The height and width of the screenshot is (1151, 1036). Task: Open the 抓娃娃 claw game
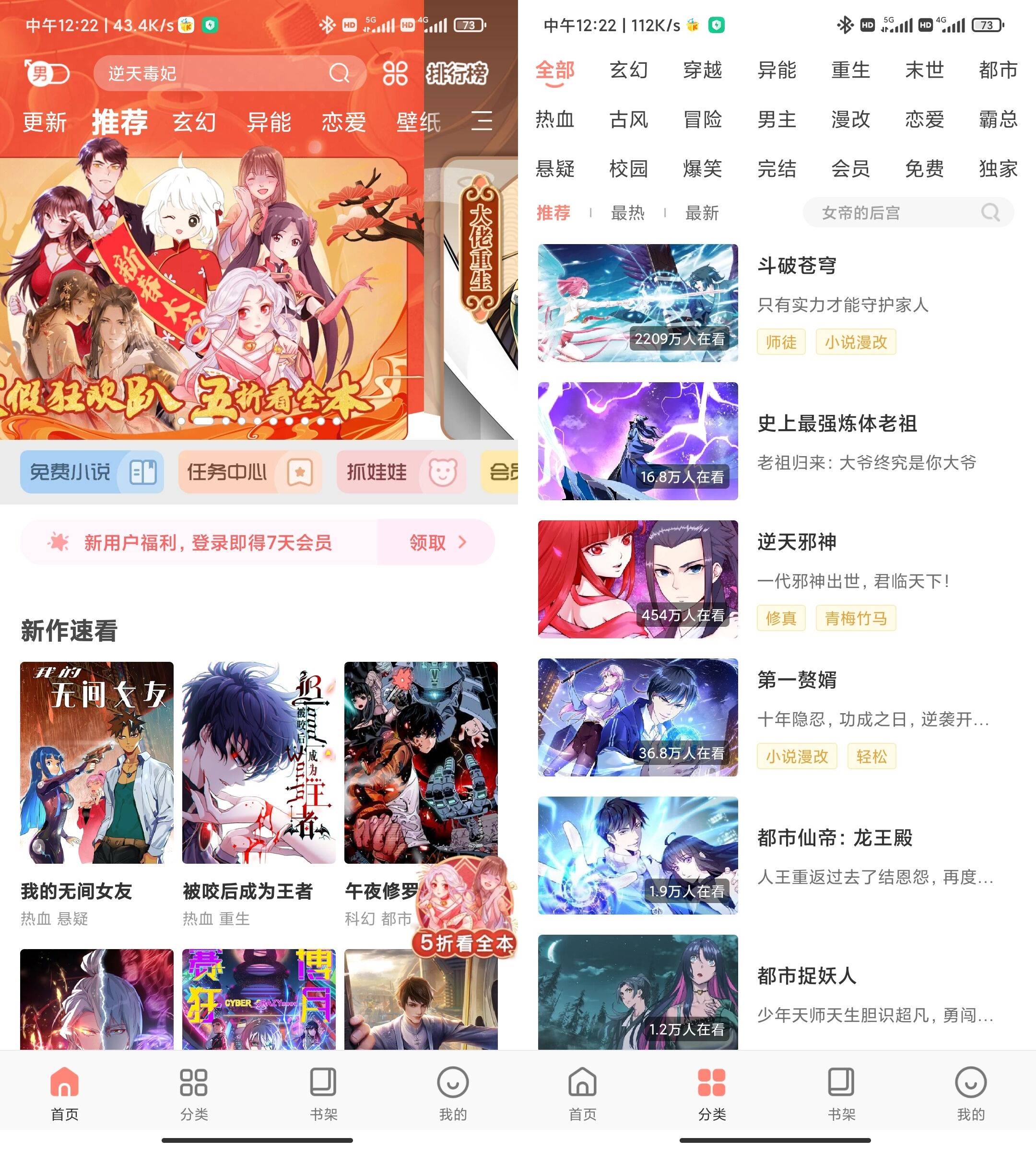pos(401,472)
